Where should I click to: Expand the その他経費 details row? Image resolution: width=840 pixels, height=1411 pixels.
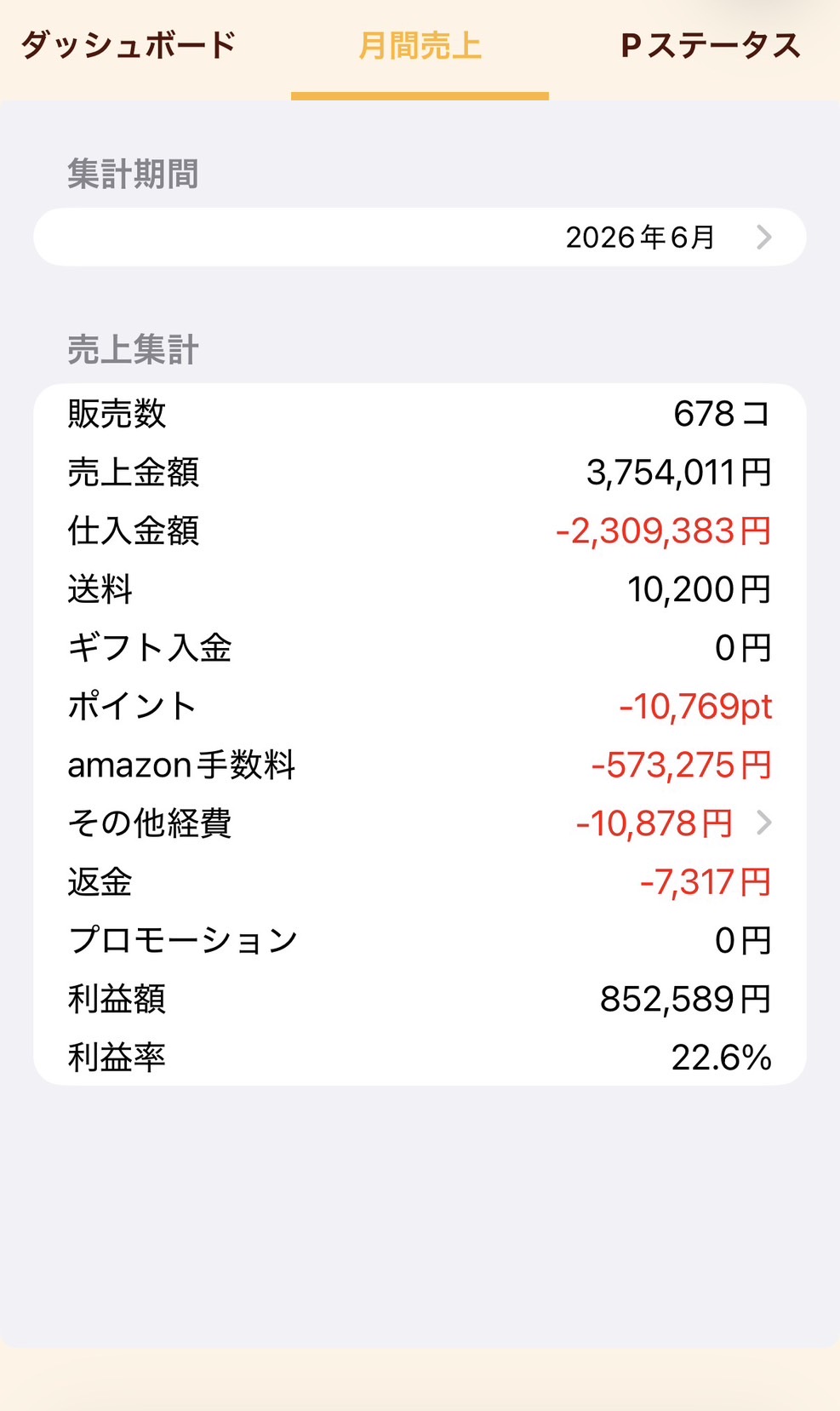click(420, 823)
